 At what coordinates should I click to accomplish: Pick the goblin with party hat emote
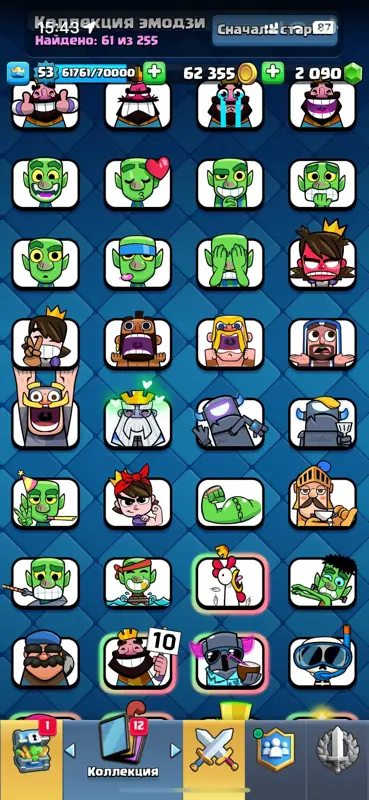point(45,500)
